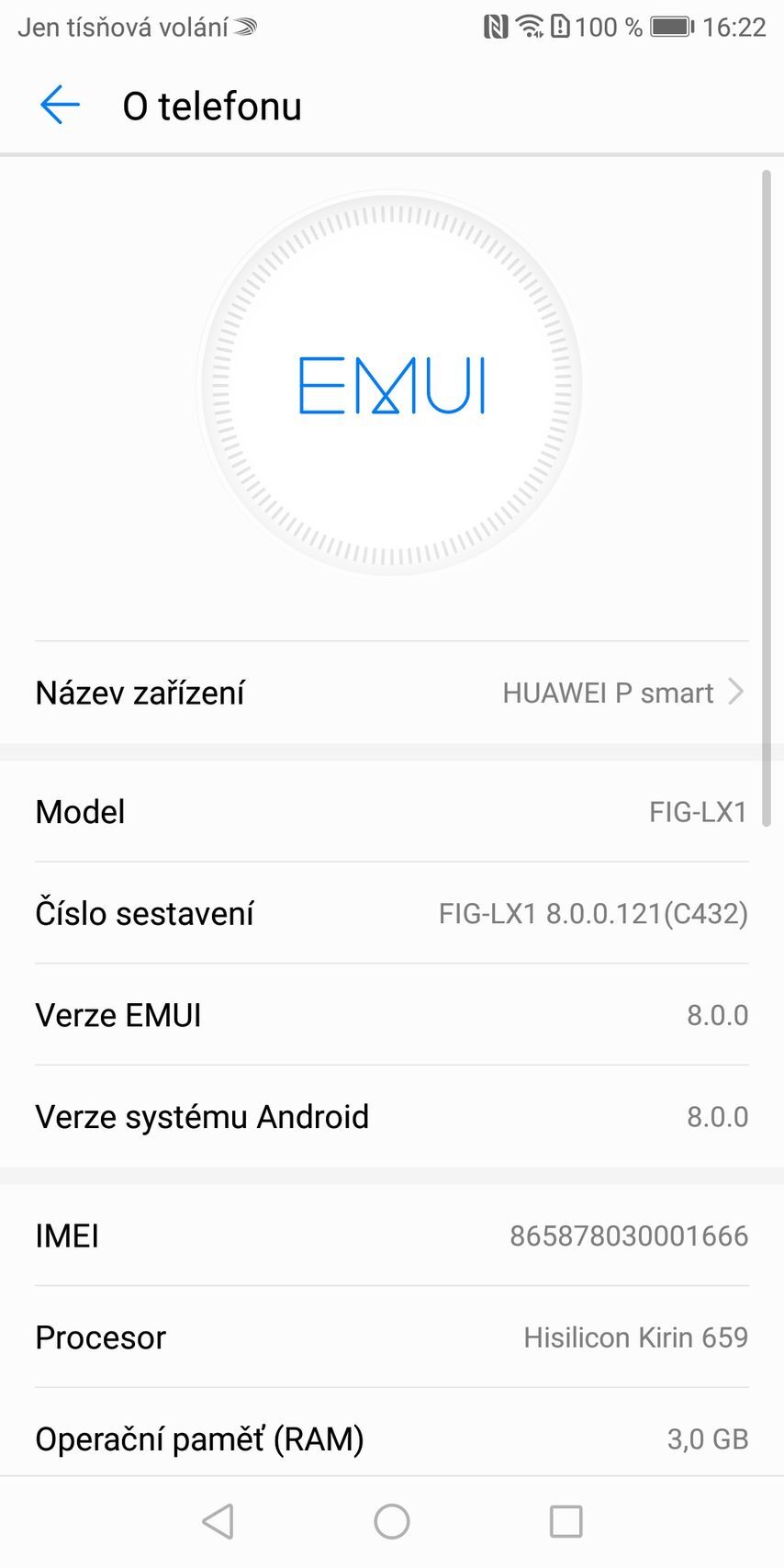Tap the navigation back triangle button
Image resolution: width=784 pixels, height=1568 pixels.
coord(218,1520)
